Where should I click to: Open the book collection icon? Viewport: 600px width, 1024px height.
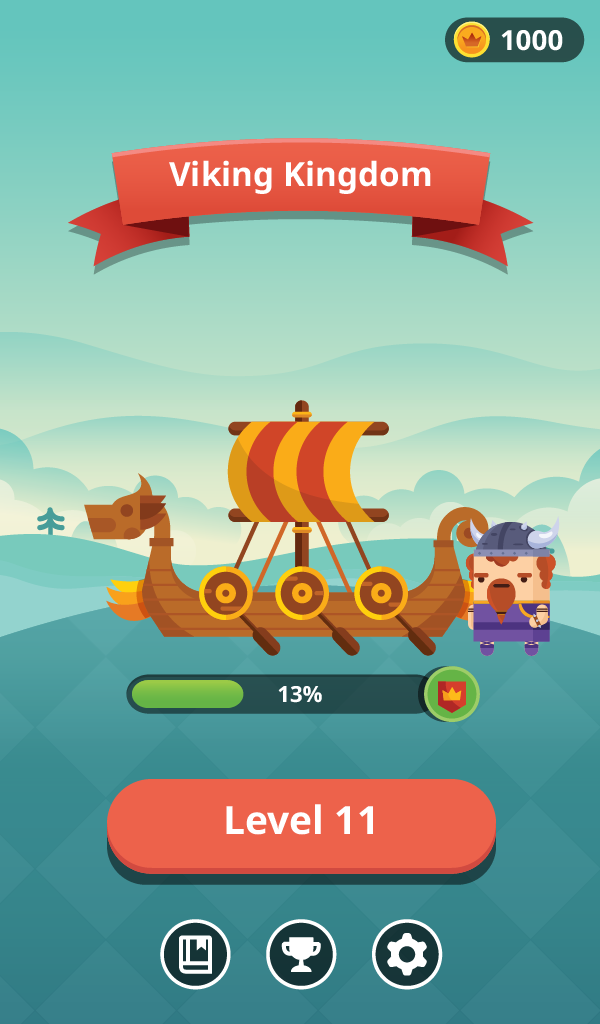pyautogui.click(x=195, y=954)
